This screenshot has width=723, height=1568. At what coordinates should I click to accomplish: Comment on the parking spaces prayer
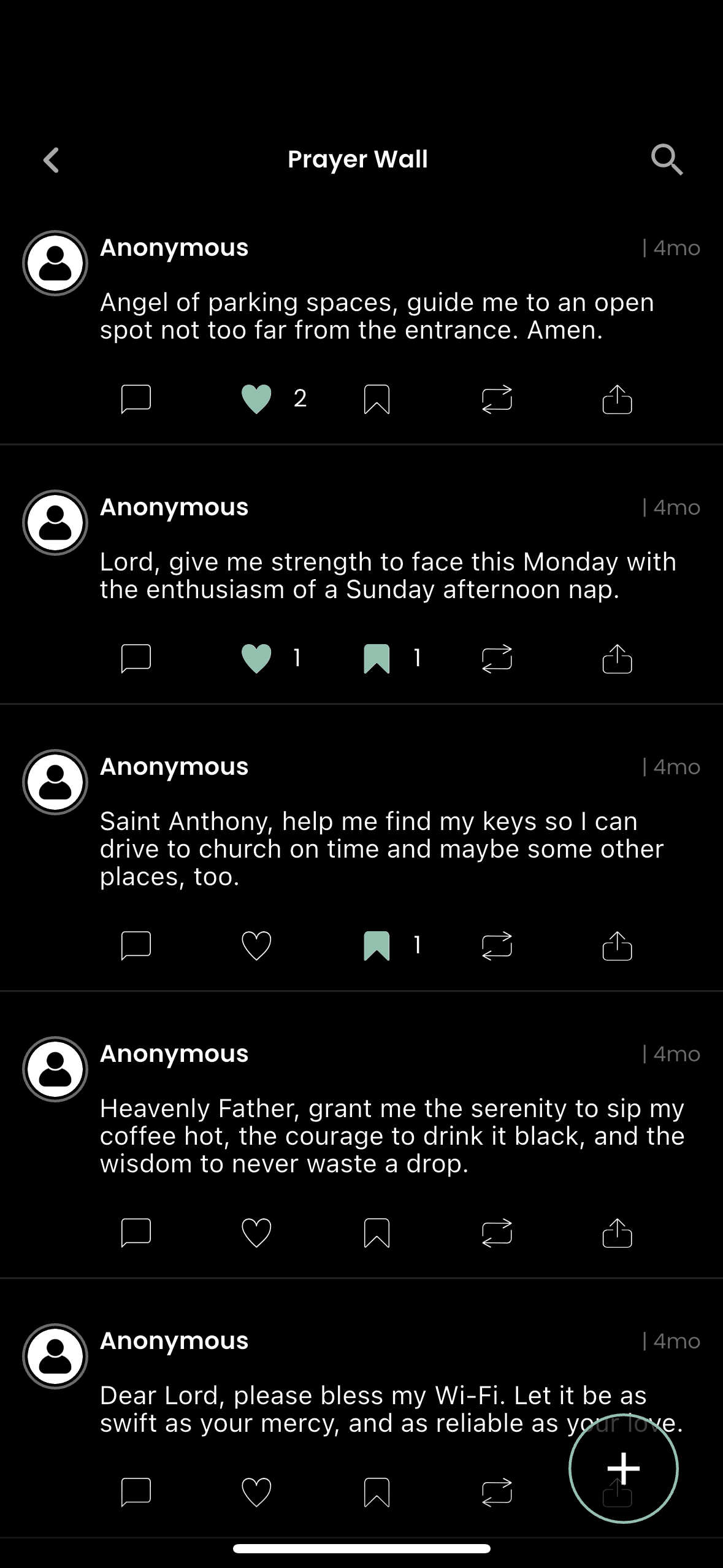(136, 399)
